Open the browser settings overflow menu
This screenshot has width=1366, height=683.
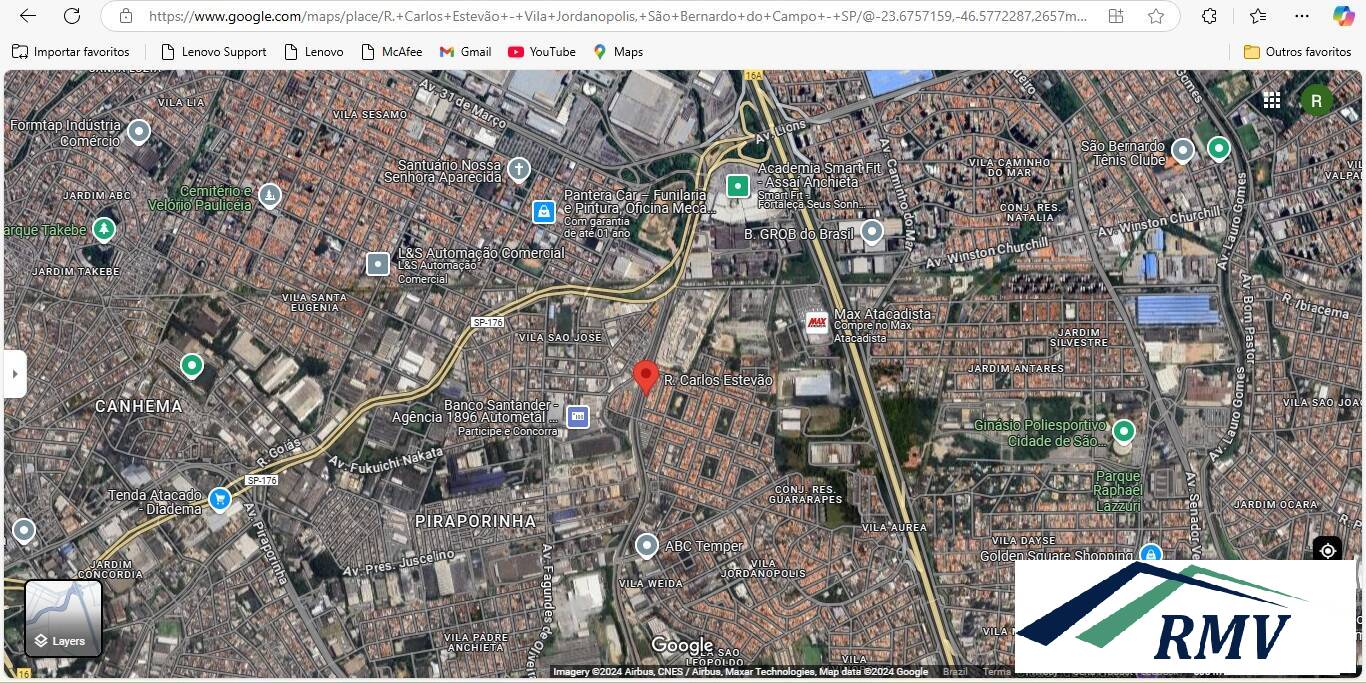tap(1301, 16)
